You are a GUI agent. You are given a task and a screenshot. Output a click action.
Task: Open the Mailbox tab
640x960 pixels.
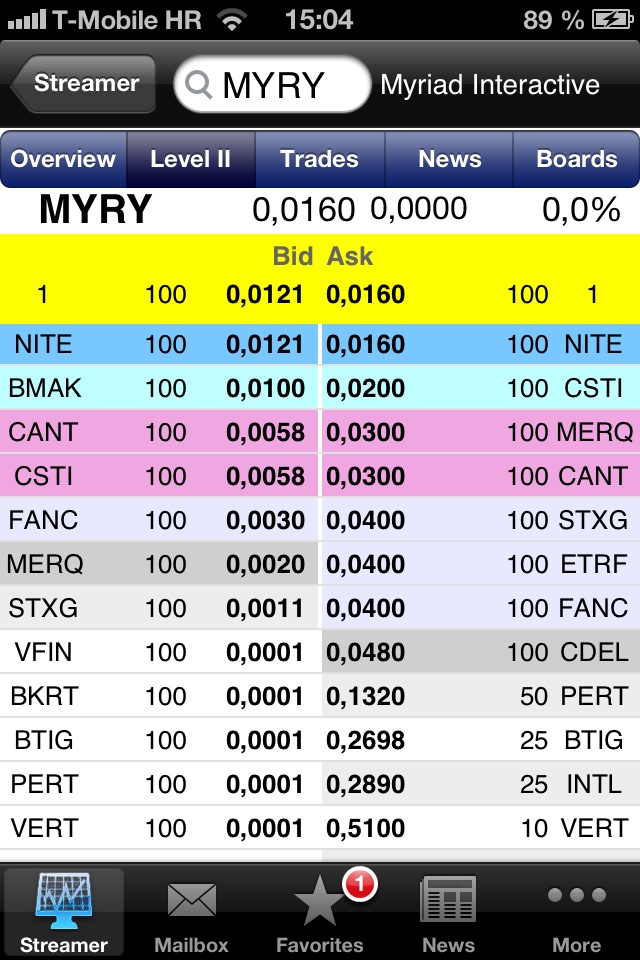[x=192, y=912]
